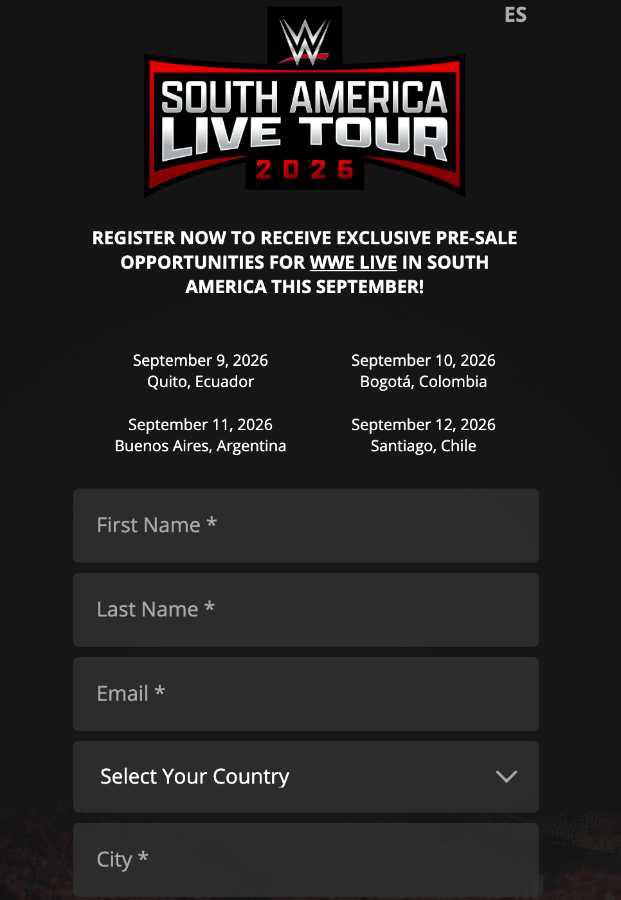Tap the First Name field
This screenshot has width=621, height=900.
[306, 525]
